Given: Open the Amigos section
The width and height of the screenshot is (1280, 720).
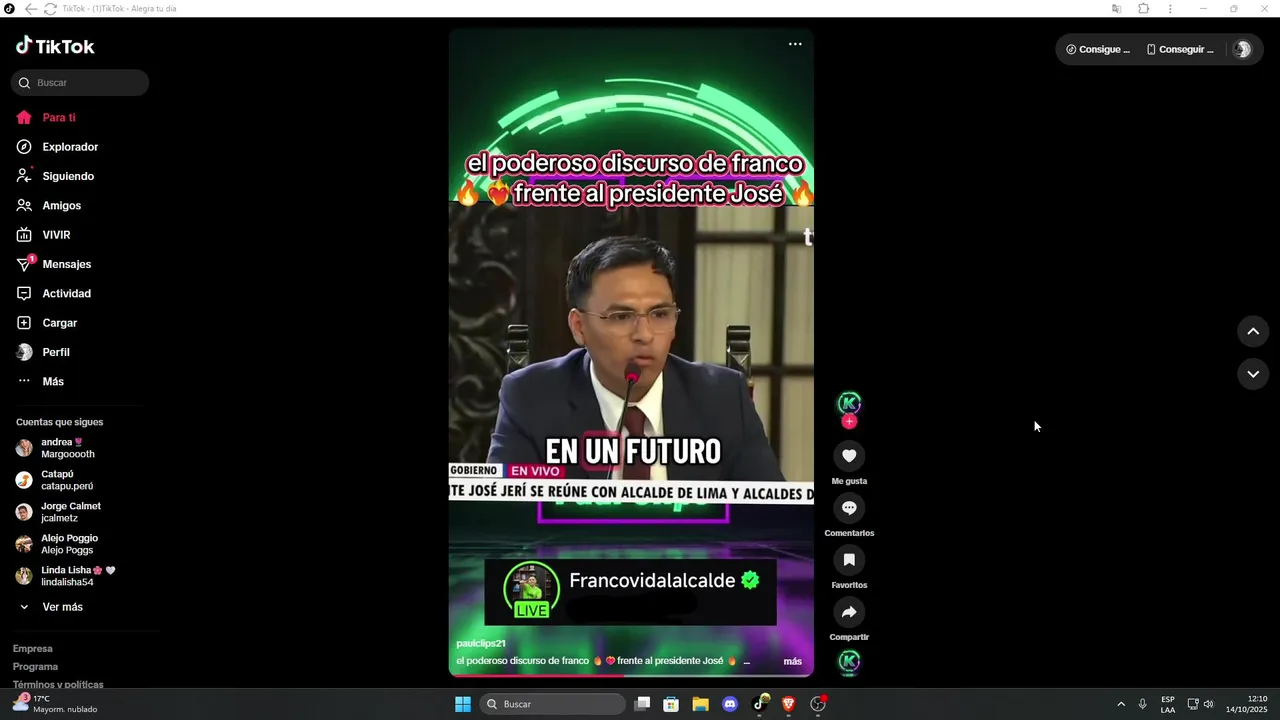Looking at the screenshot, I should tap(61, 205).
